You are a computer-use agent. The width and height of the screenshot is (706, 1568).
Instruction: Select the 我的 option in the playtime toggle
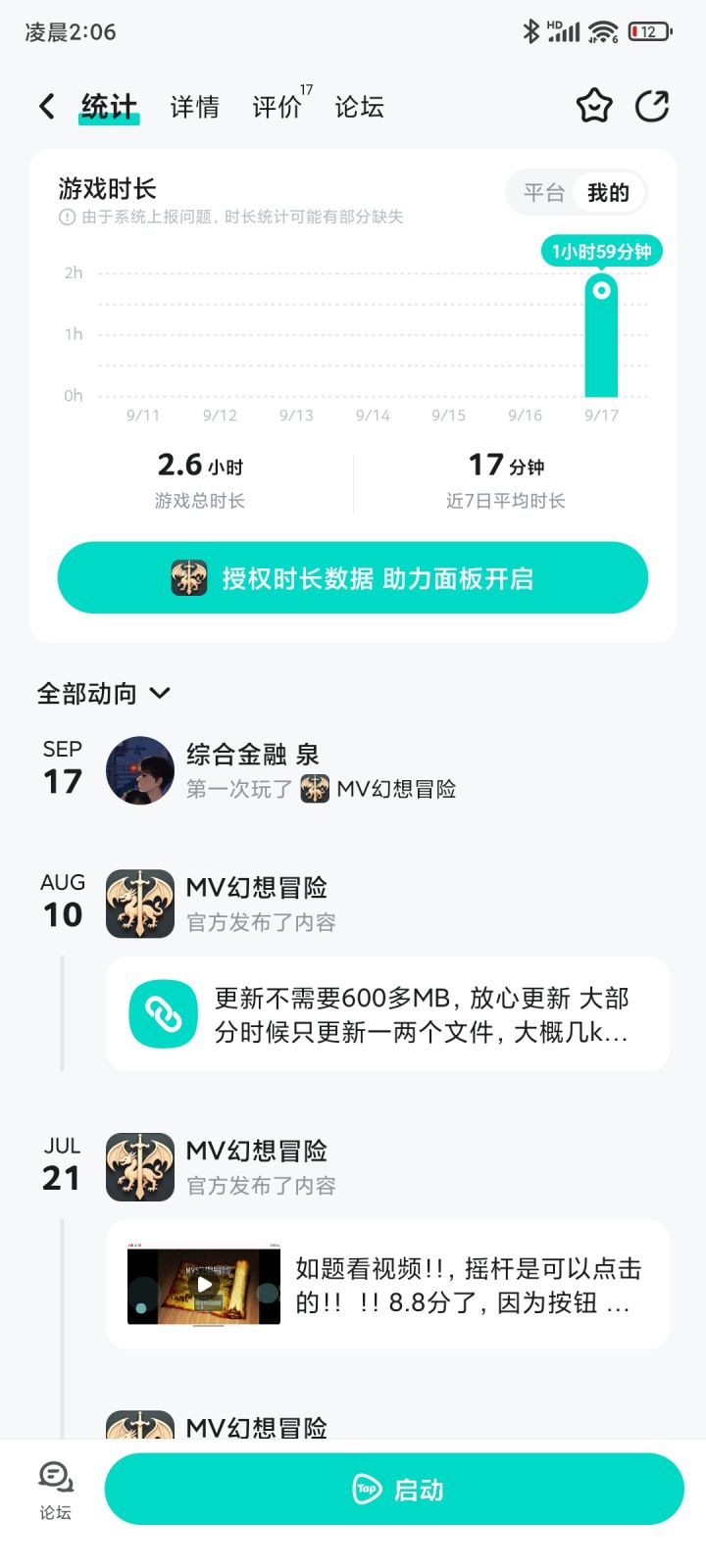pyautogui.click(x=609, y=193)
